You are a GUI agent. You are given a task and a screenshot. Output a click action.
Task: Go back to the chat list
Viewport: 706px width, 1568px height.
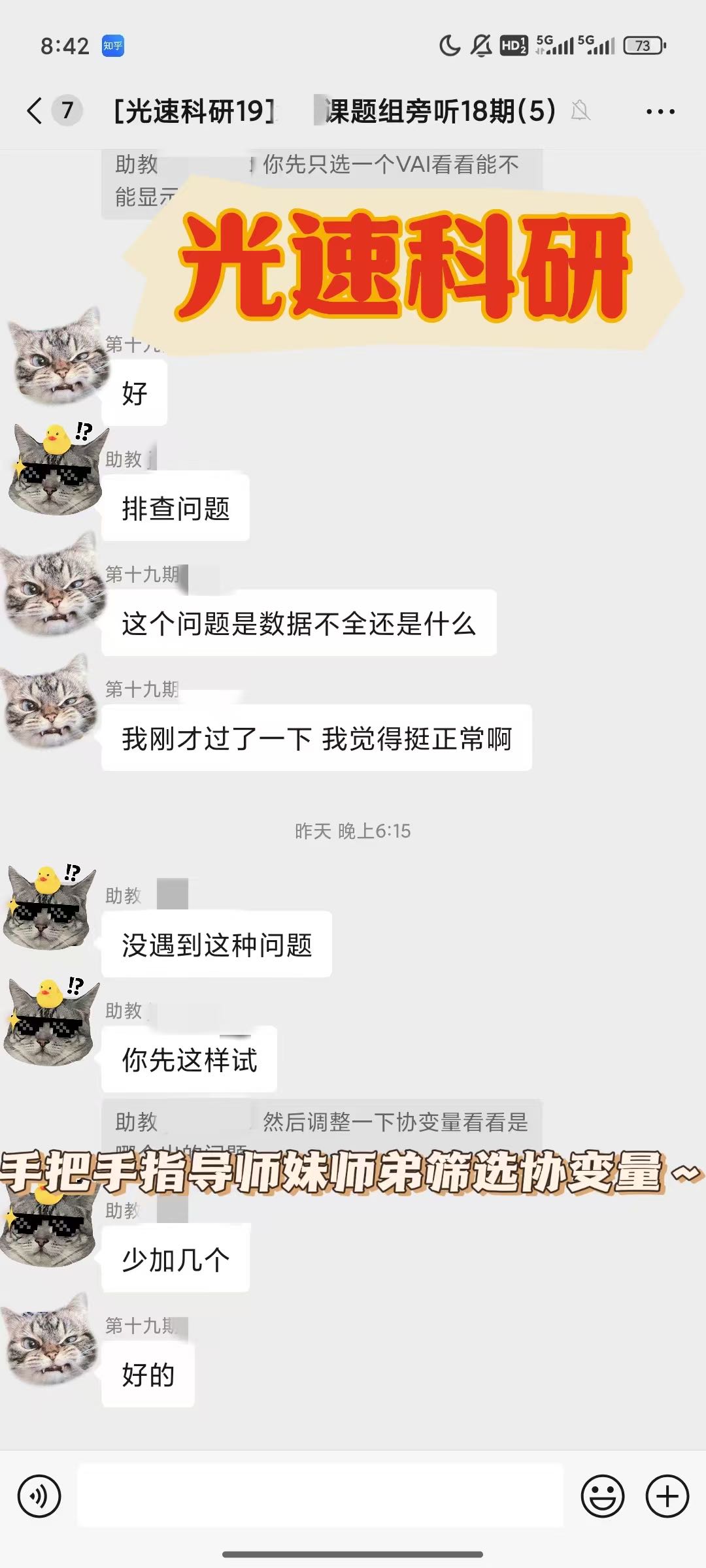click(35, 110)
